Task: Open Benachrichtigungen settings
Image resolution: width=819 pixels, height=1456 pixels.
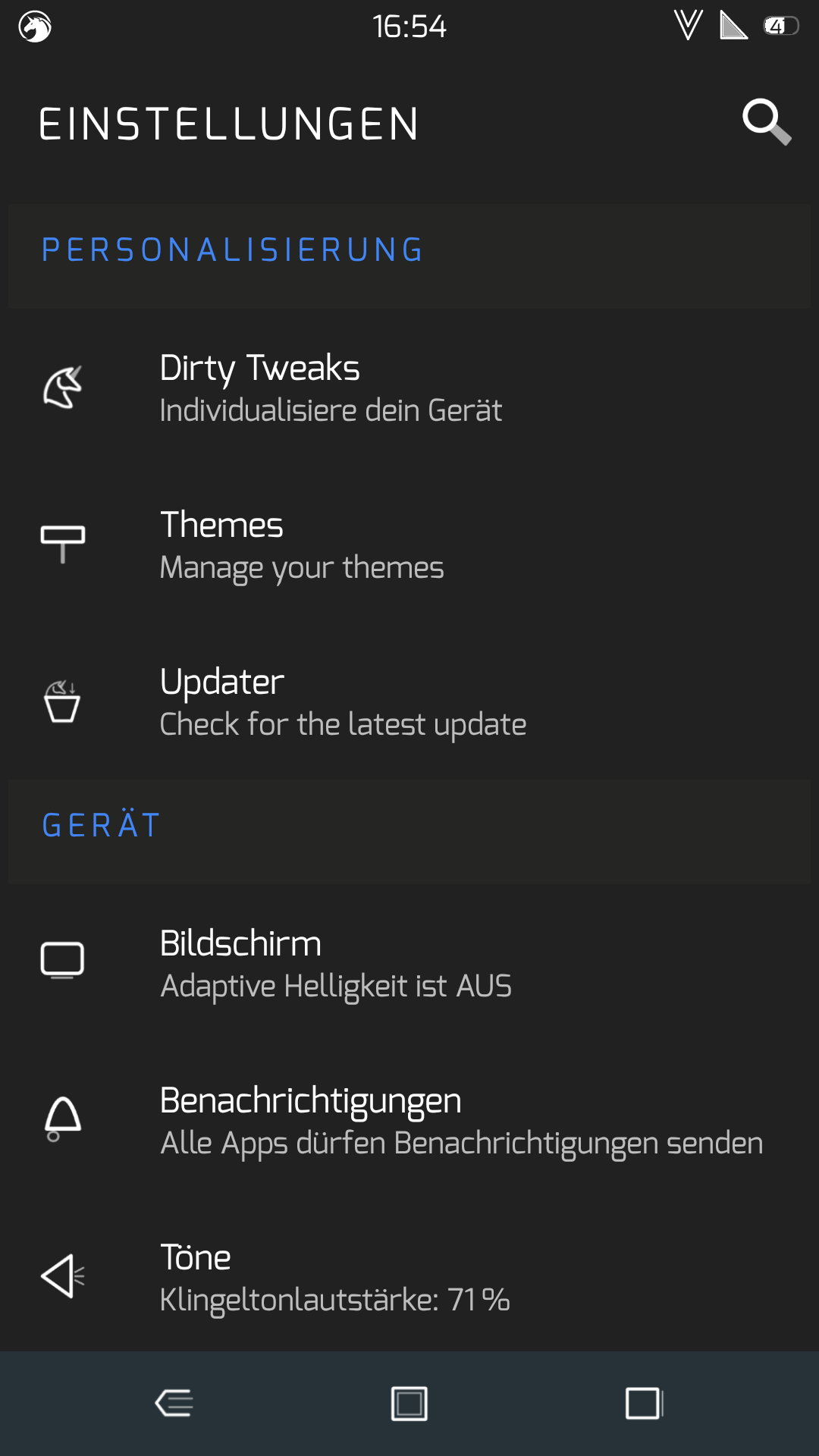Action: coord(409,1121)
